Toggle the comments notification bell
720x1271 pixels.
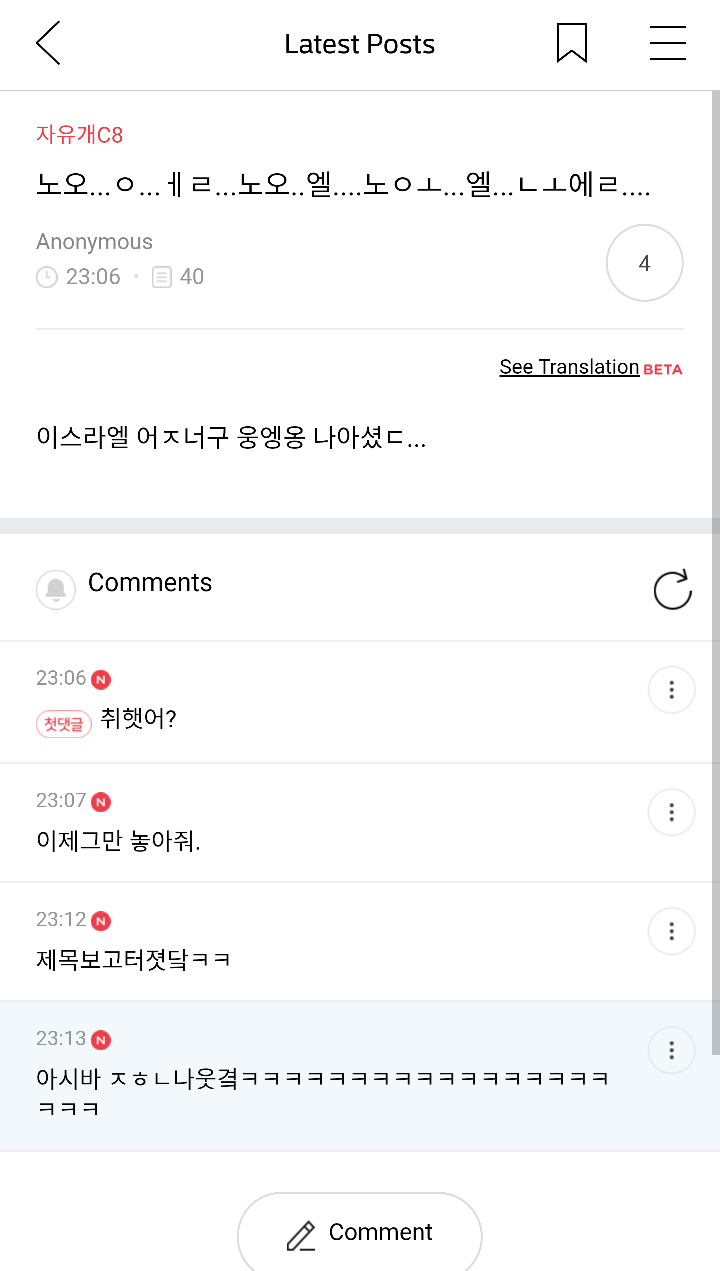pyautogui.click(x=56, y=590)
